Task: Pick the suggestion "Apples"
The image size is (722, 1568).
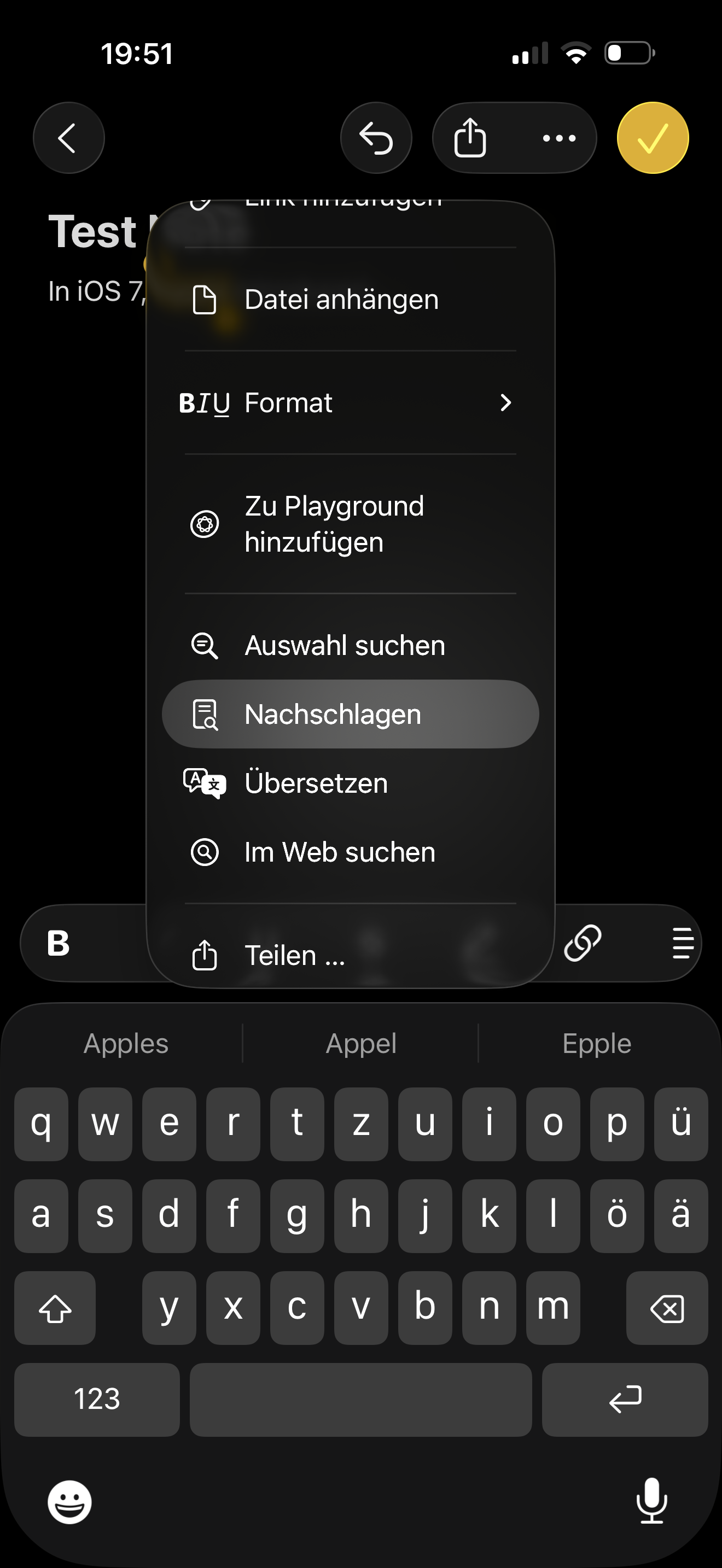Action: tap(126, 1043)
